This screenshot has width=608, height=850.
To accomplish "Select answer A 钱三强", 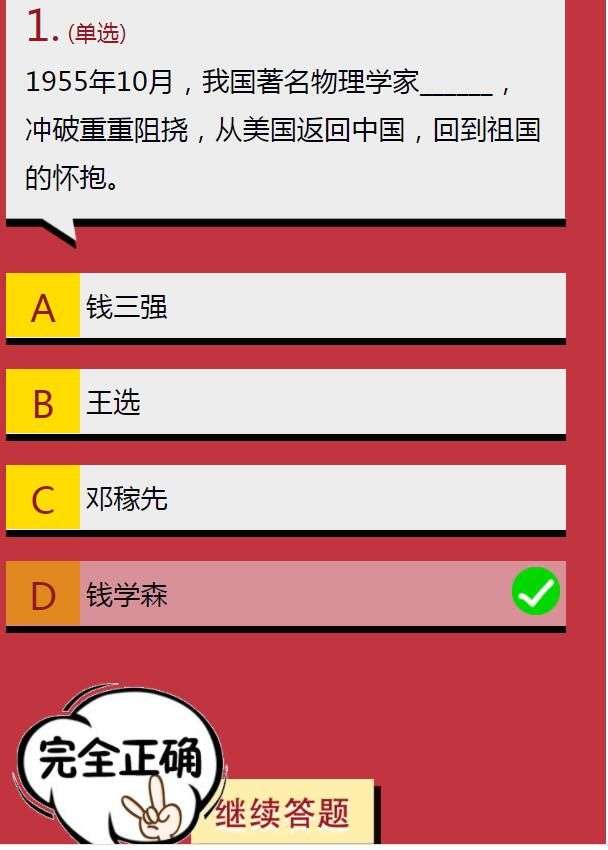I will coord(285,306).
